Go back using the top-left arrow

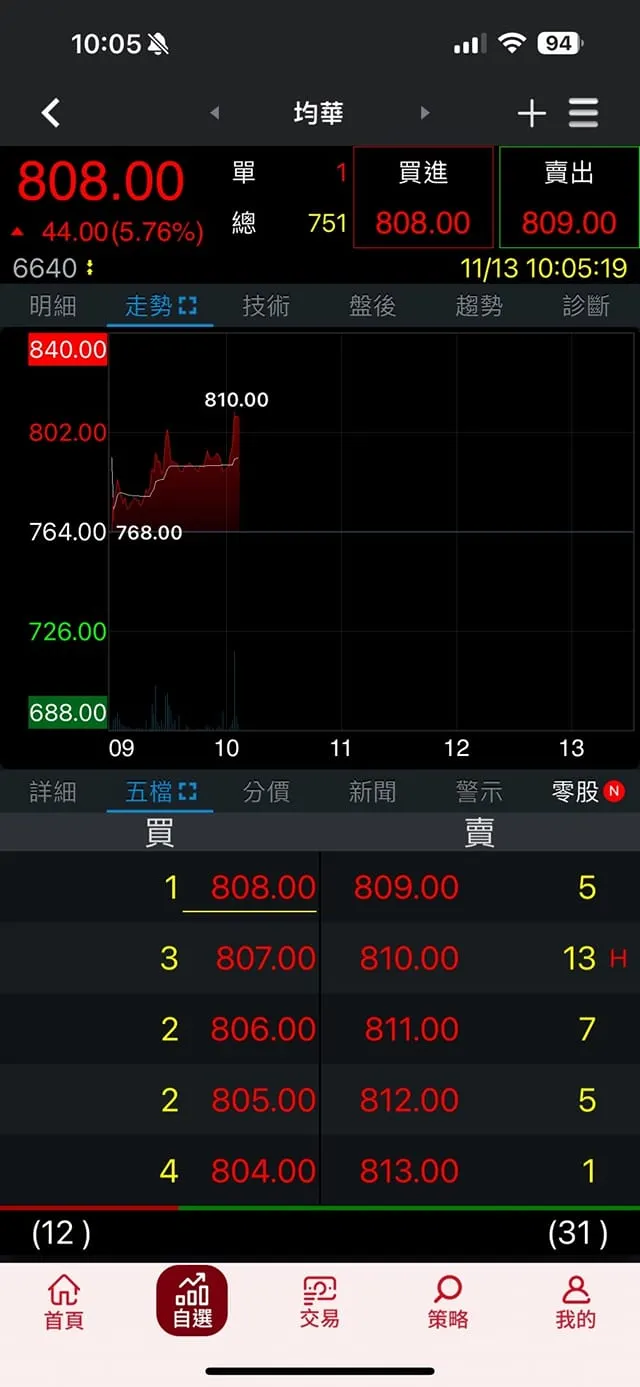[51, 113]
